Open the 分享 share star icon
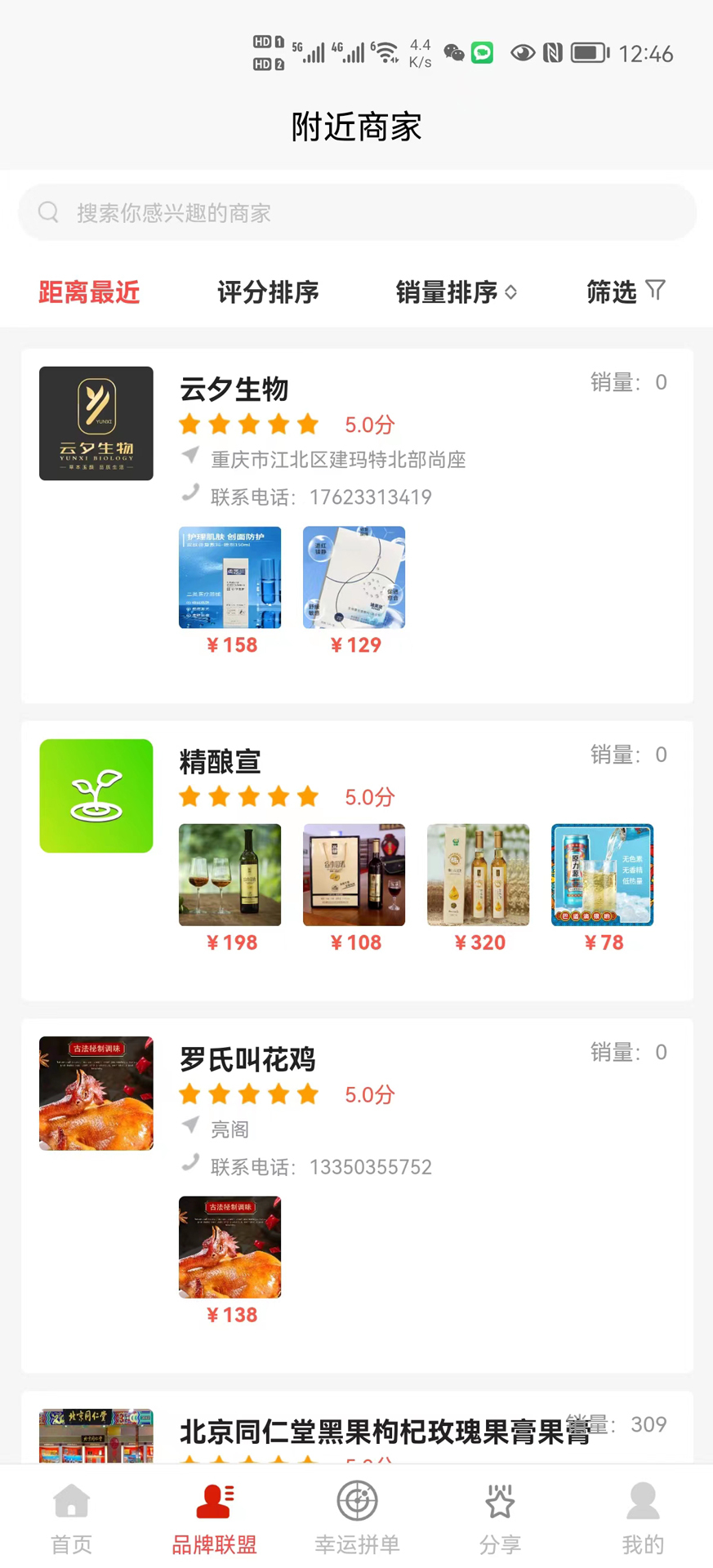This screenshot has width=713, height=1568. click(x=500, y=1499)
